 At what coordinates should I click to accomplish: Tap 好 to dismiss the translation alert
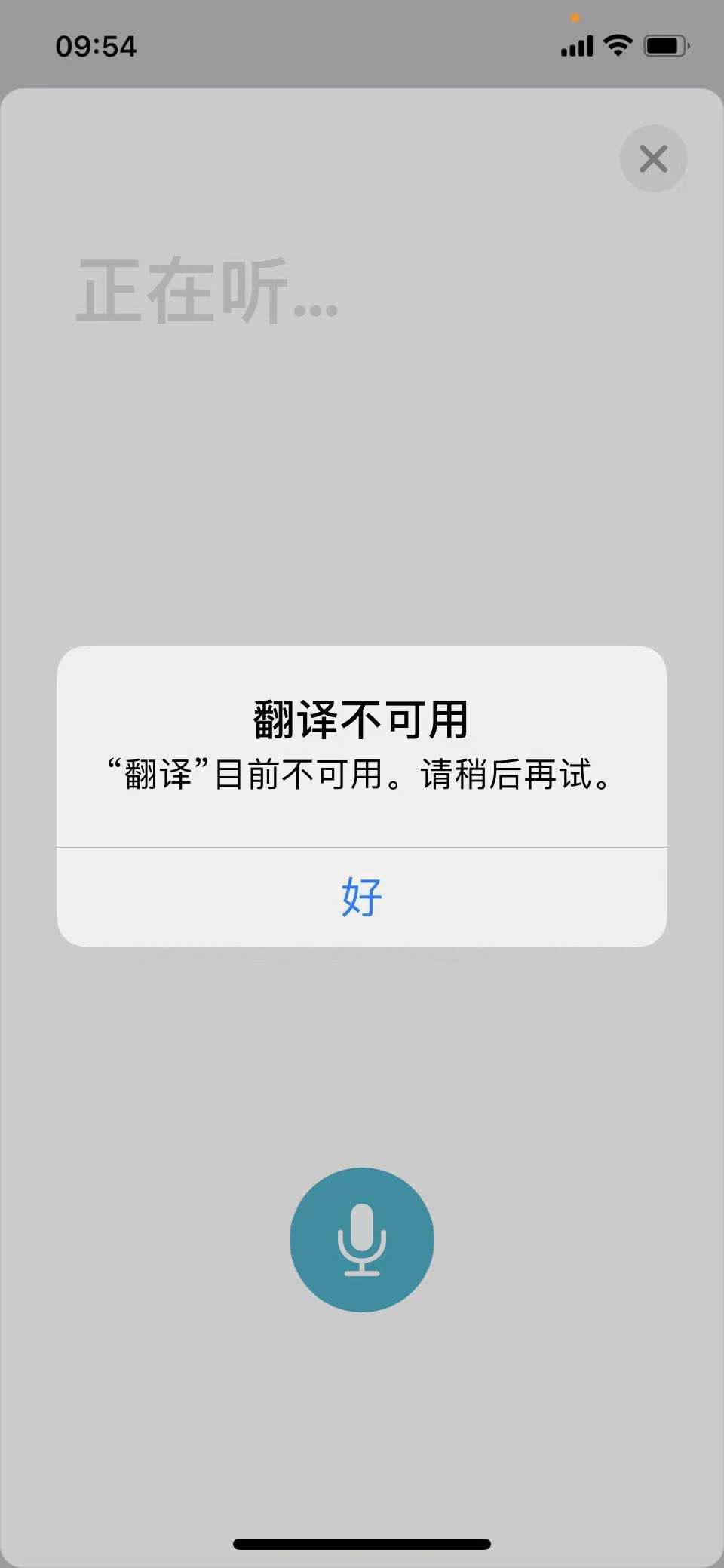pos(362,897)
